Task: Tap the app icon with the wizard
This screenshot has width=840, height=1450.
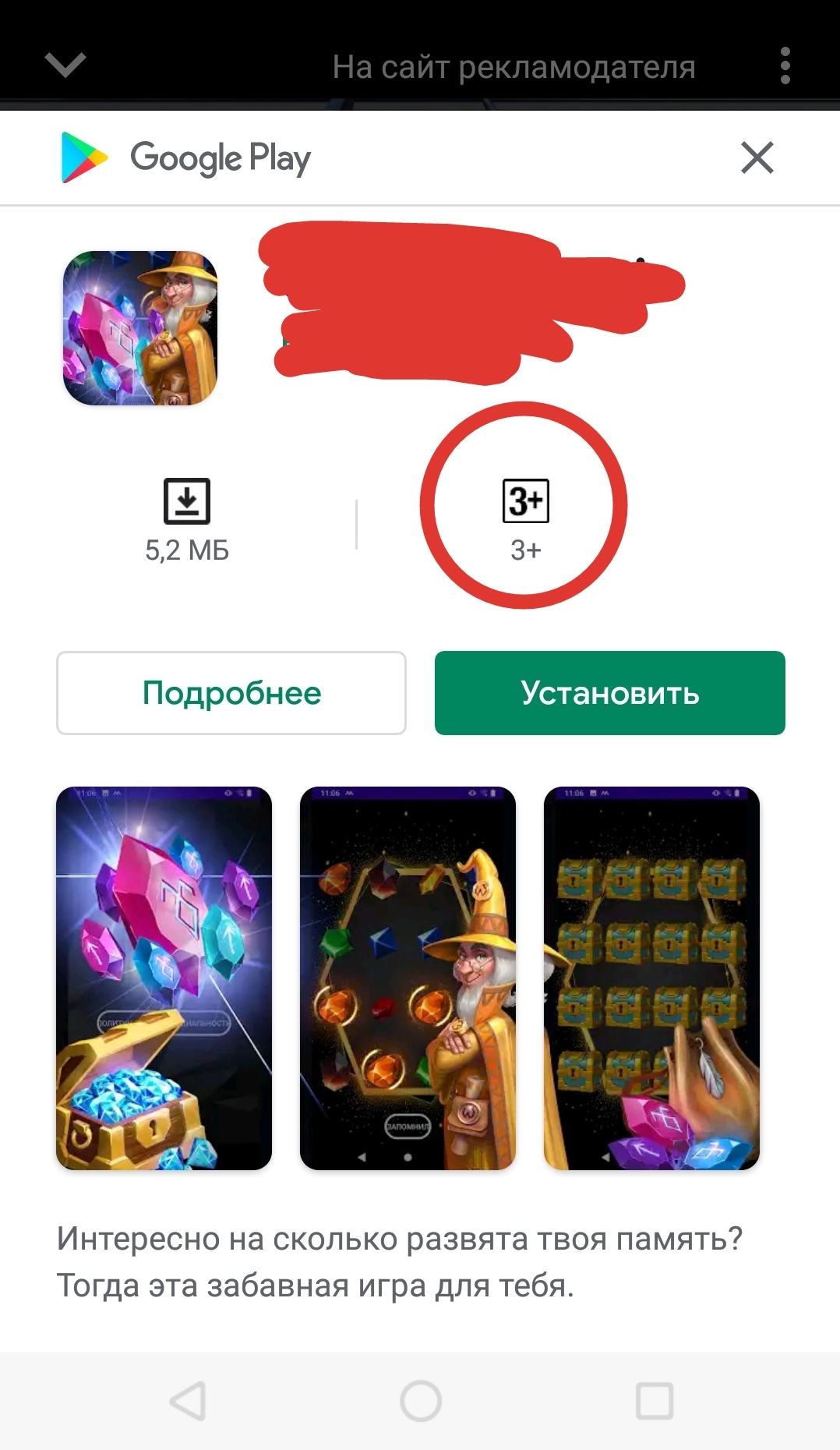Action: click(140, 328)
